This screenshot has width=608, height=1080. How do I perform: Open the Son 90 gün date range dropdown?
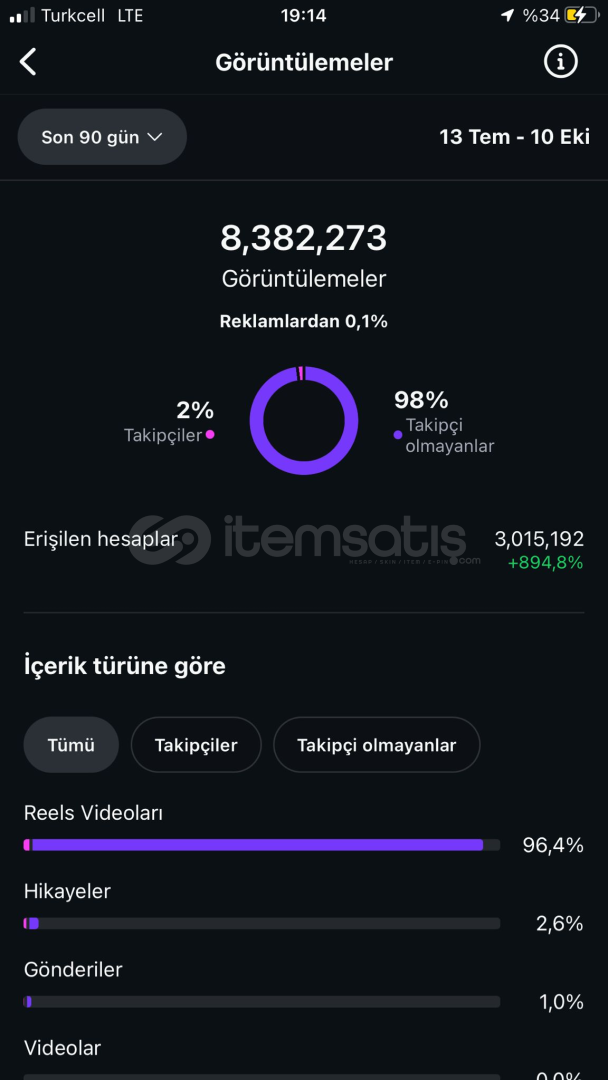tap(102, 137)
